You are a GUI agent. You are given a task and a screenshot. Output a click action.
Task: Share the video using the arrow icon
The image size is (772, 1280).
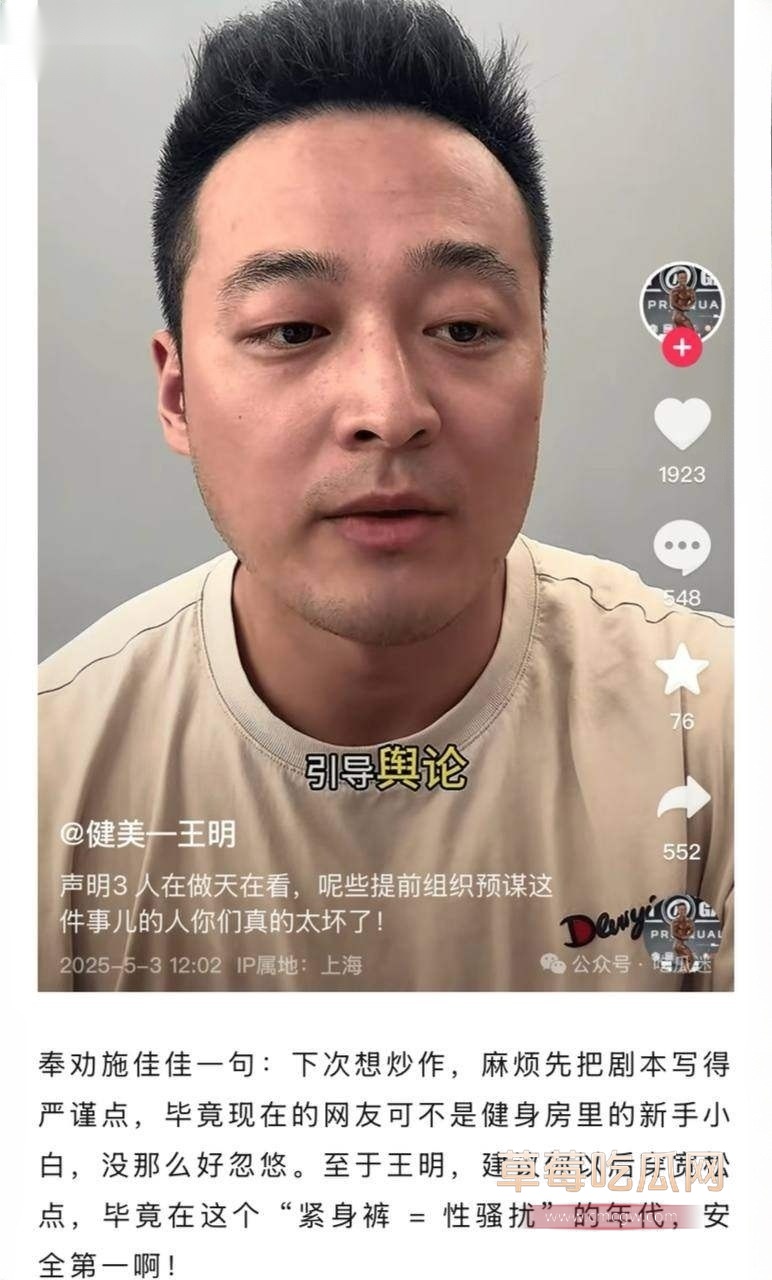pyautogui.click(x=682, y=787)
